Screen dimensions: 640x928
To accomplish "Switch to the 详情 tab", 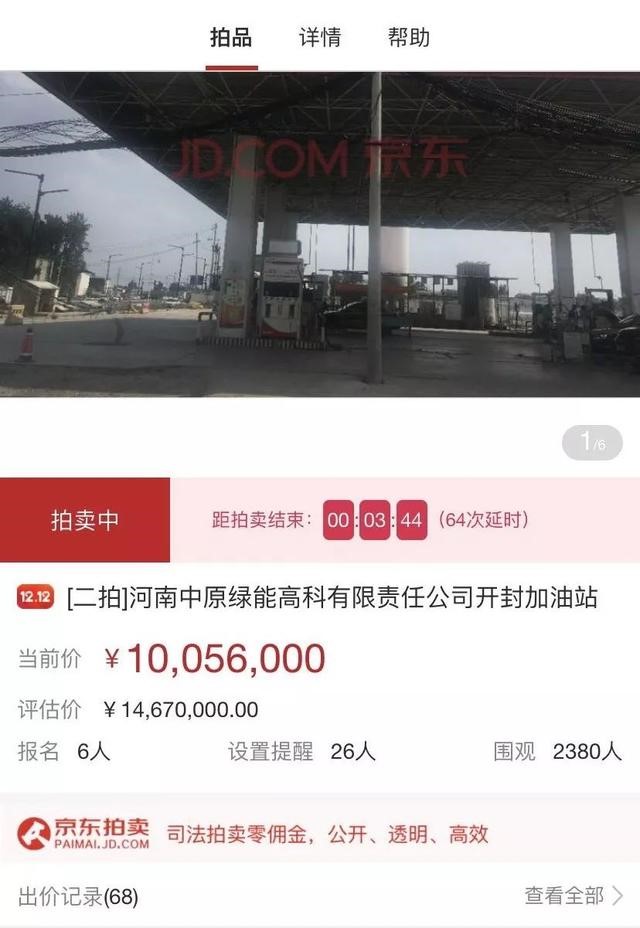I will pyautogui.click(x=320, y=38).
